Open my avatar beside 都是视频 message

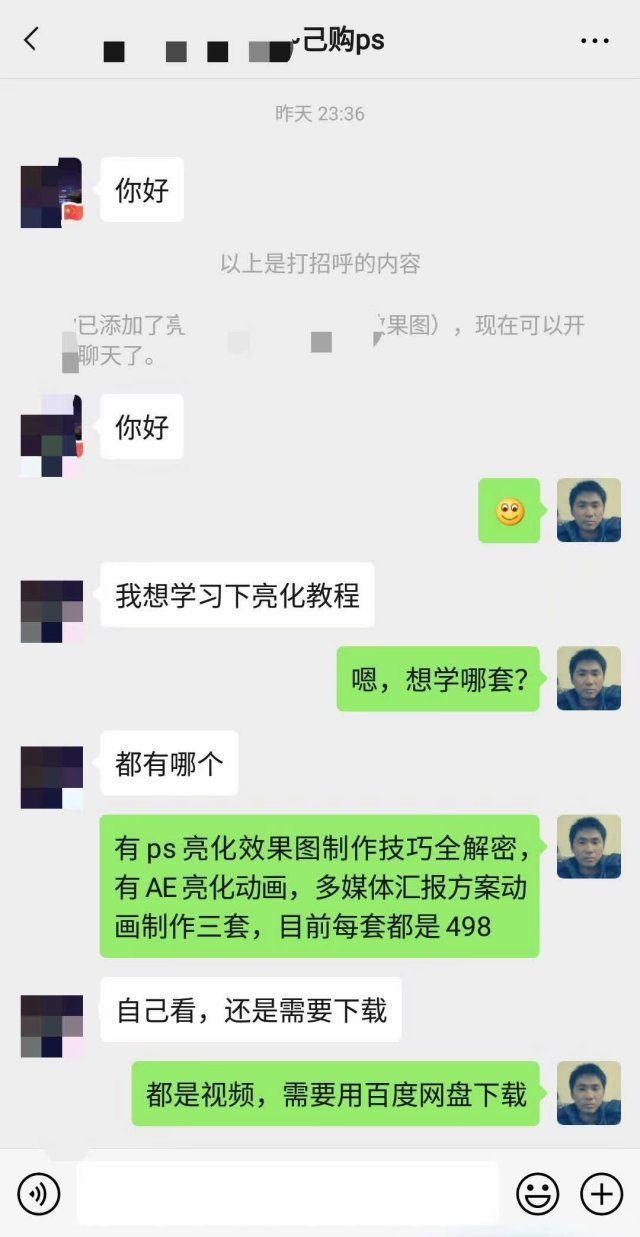click(588, 1093)
